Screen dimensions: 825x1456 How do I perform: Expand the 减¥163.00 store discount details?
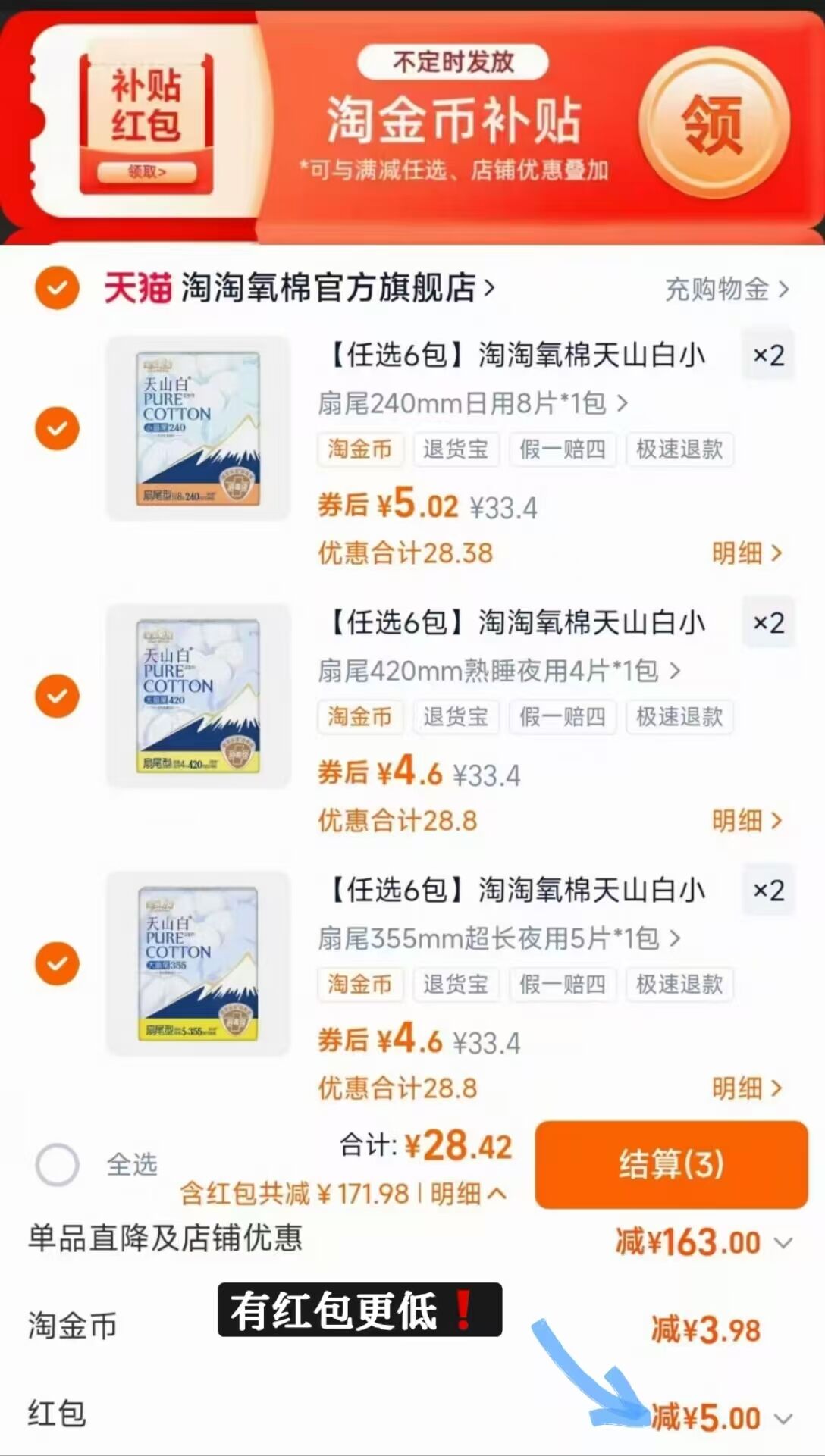(783, 1242)
